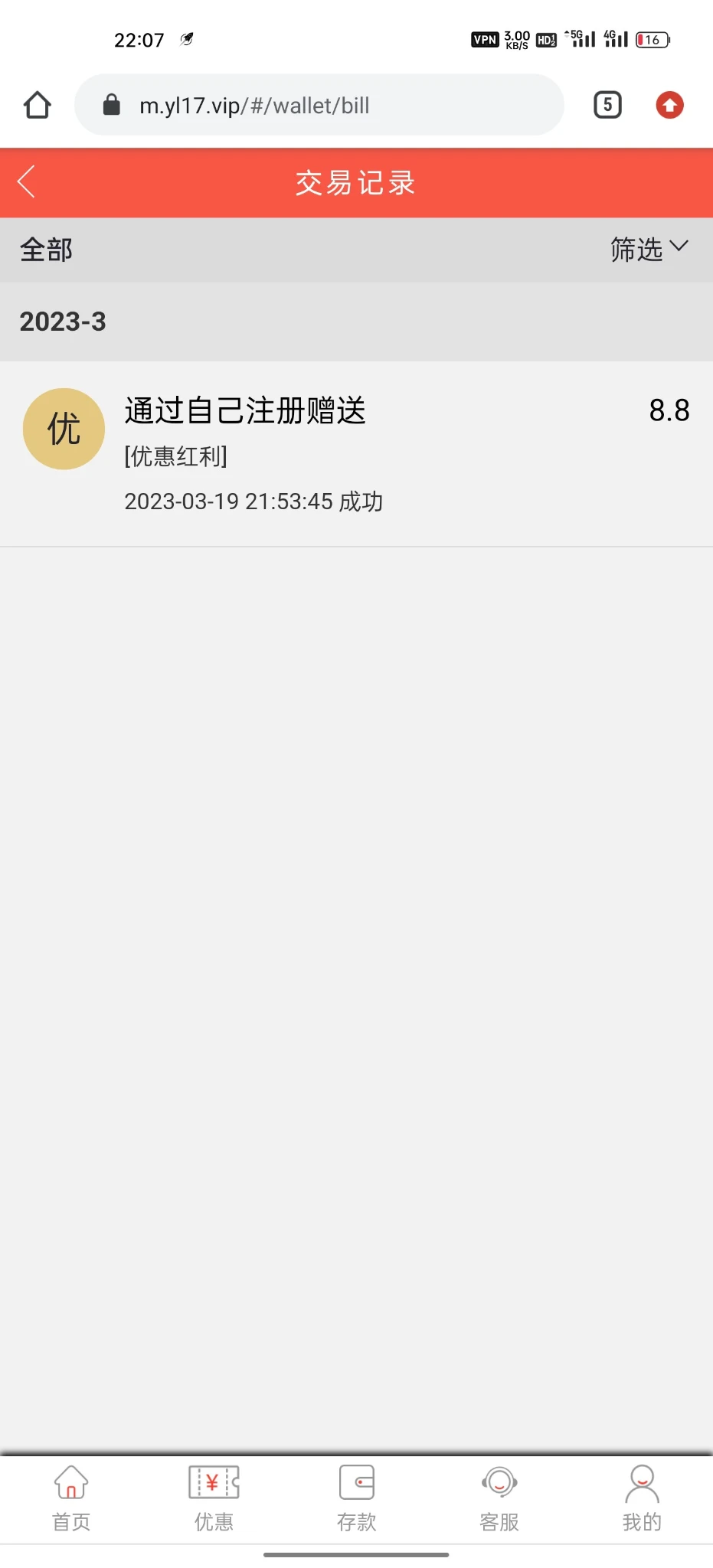Image resolution: width=713 pixels, height=1568 pixels.
Task: Open the 存款 deposit tab
Action: [356, 1498]
